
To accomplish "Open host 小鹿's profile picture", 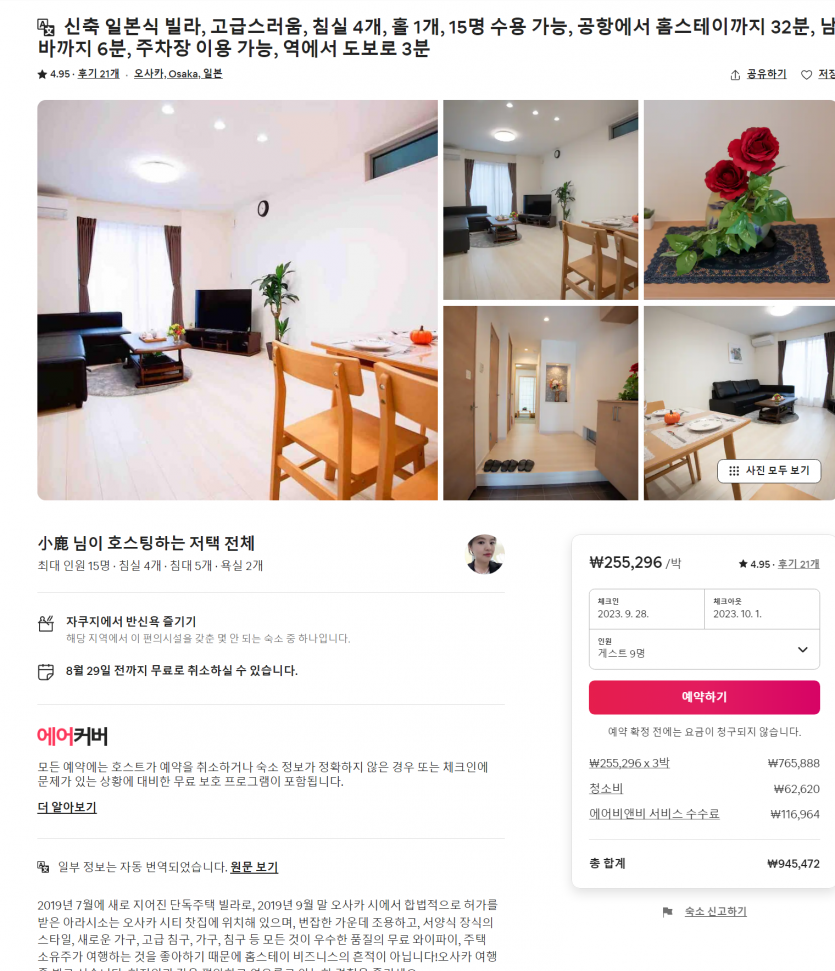I will (485, 554).
